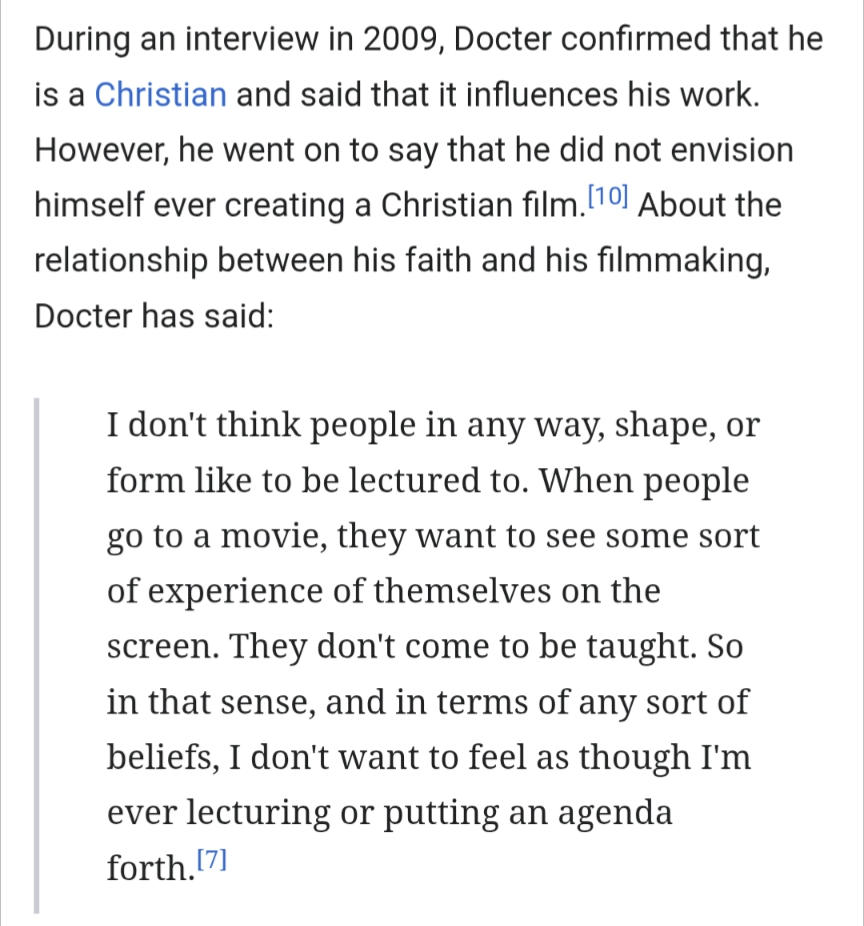Image resolution: width=864 pixels, height=926 pixels.
Task: Open the Christian article link
Action: coord(160,95)
